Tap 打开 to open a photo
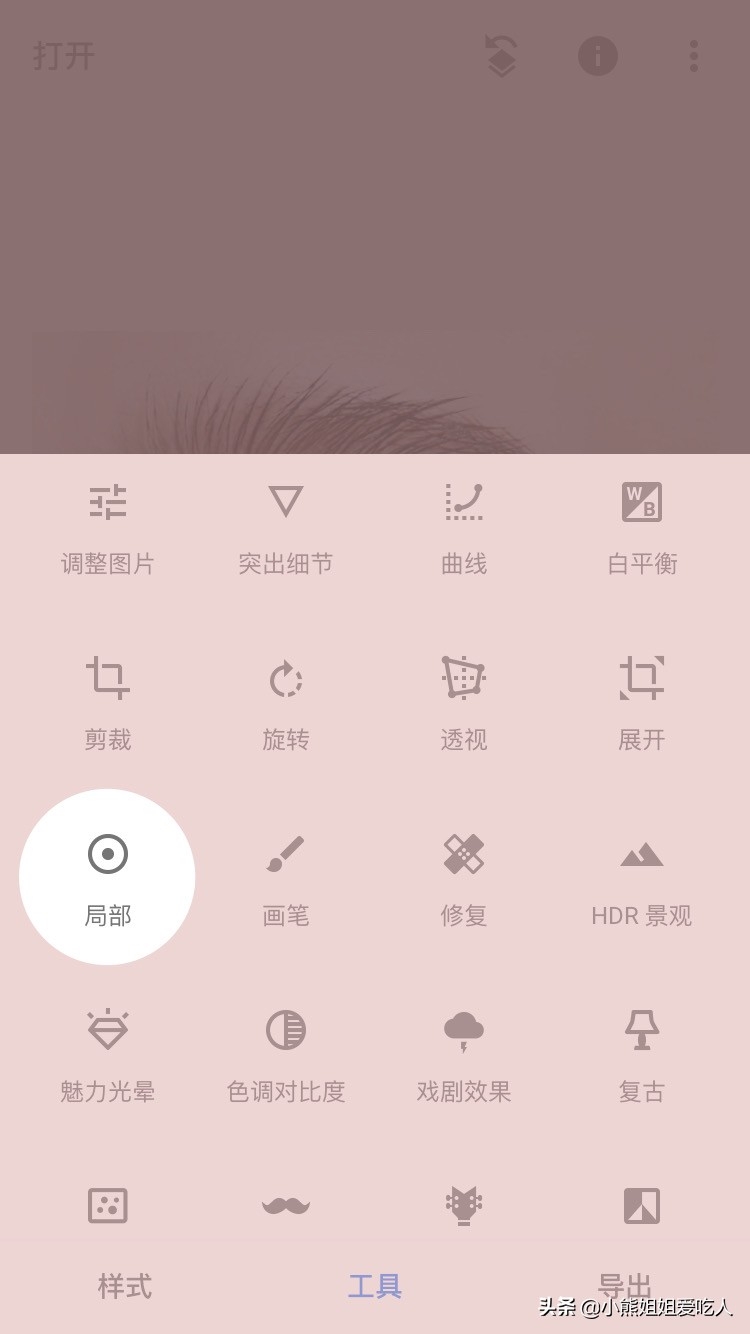 (x=63, y=56)
